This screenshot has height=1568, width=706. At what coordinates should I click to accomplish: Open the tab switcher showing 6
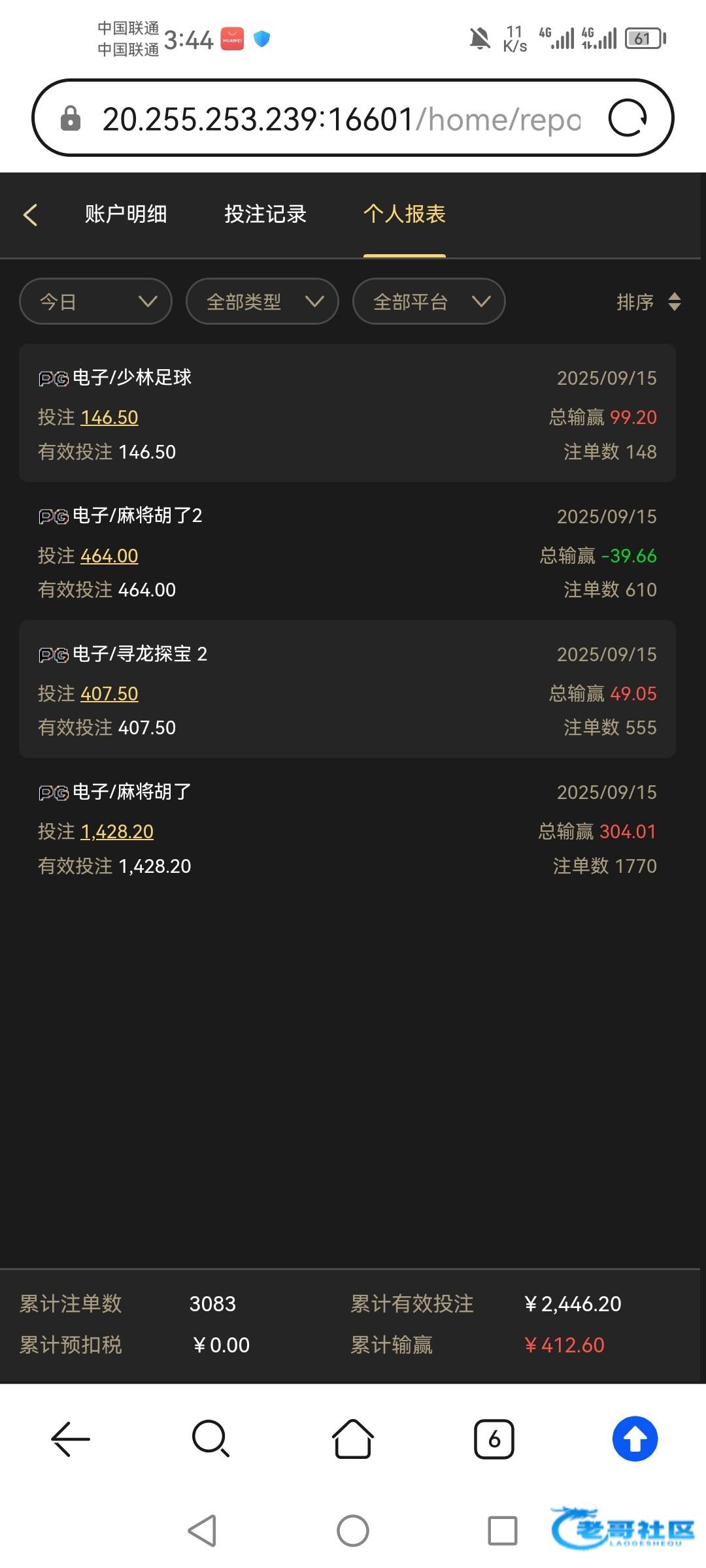click(x=494, y=1439)
